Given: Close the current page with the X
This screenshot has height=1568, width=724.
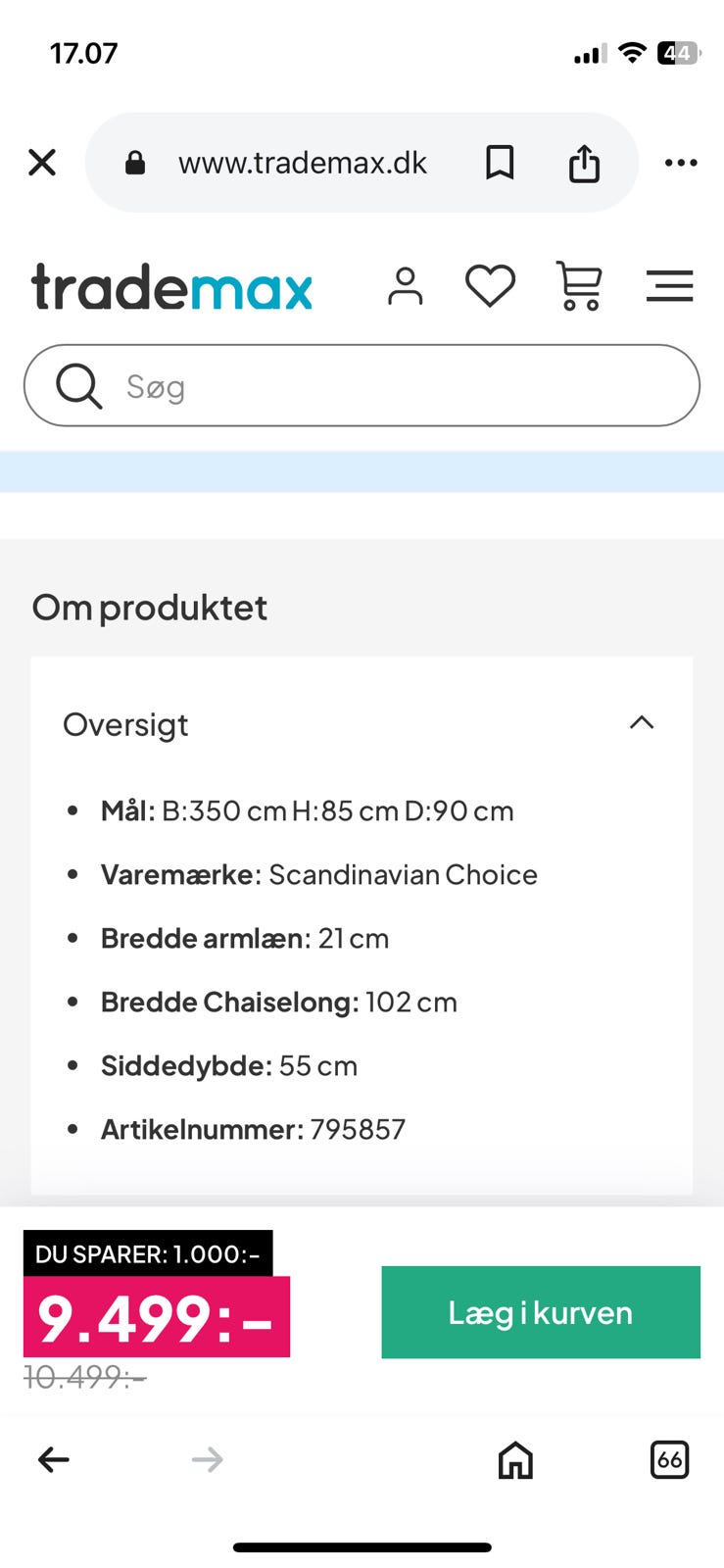Looking at the screenshot, I should coord(42,163).
